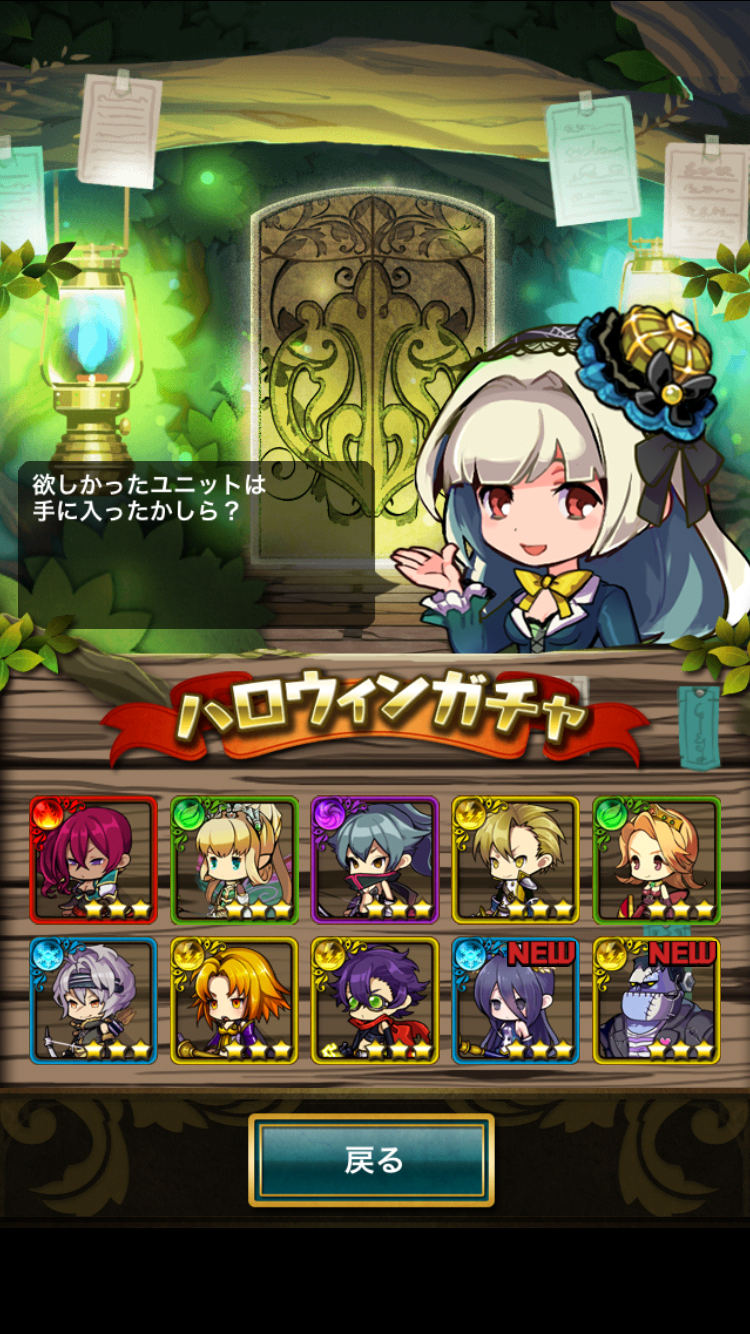Select the masked ninja dark unit card

click(375, 859)
